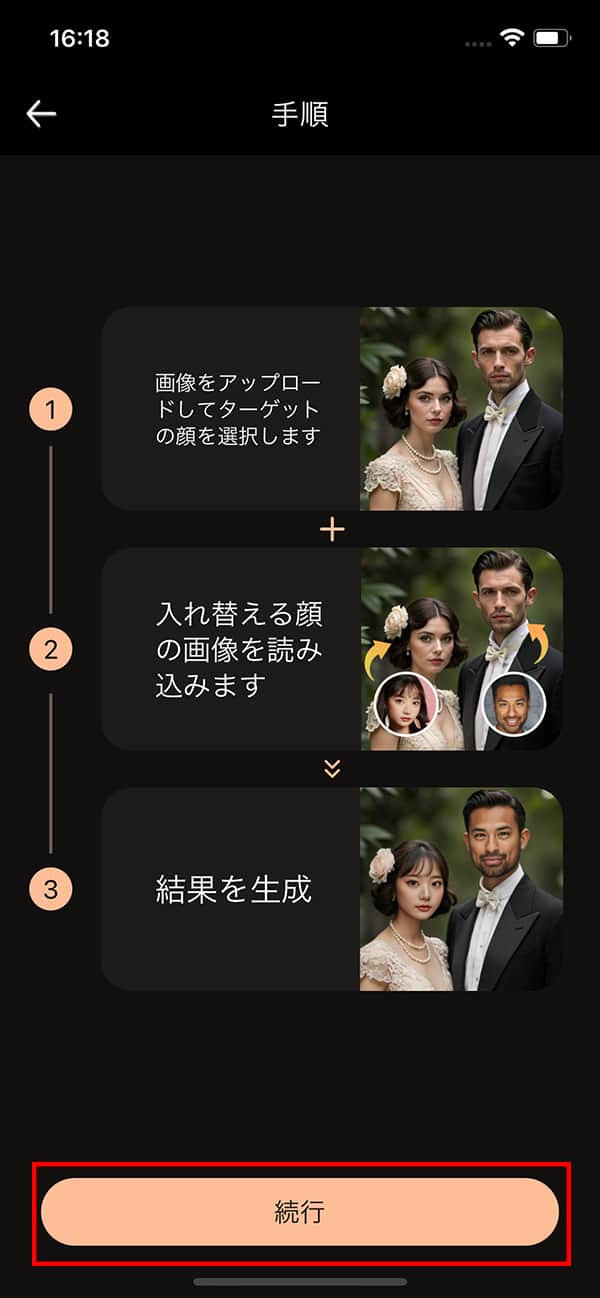The height and width of the screenshot is (1298, 600).
Task: Tap the 続行 continue button
Action: (300, 1212)
